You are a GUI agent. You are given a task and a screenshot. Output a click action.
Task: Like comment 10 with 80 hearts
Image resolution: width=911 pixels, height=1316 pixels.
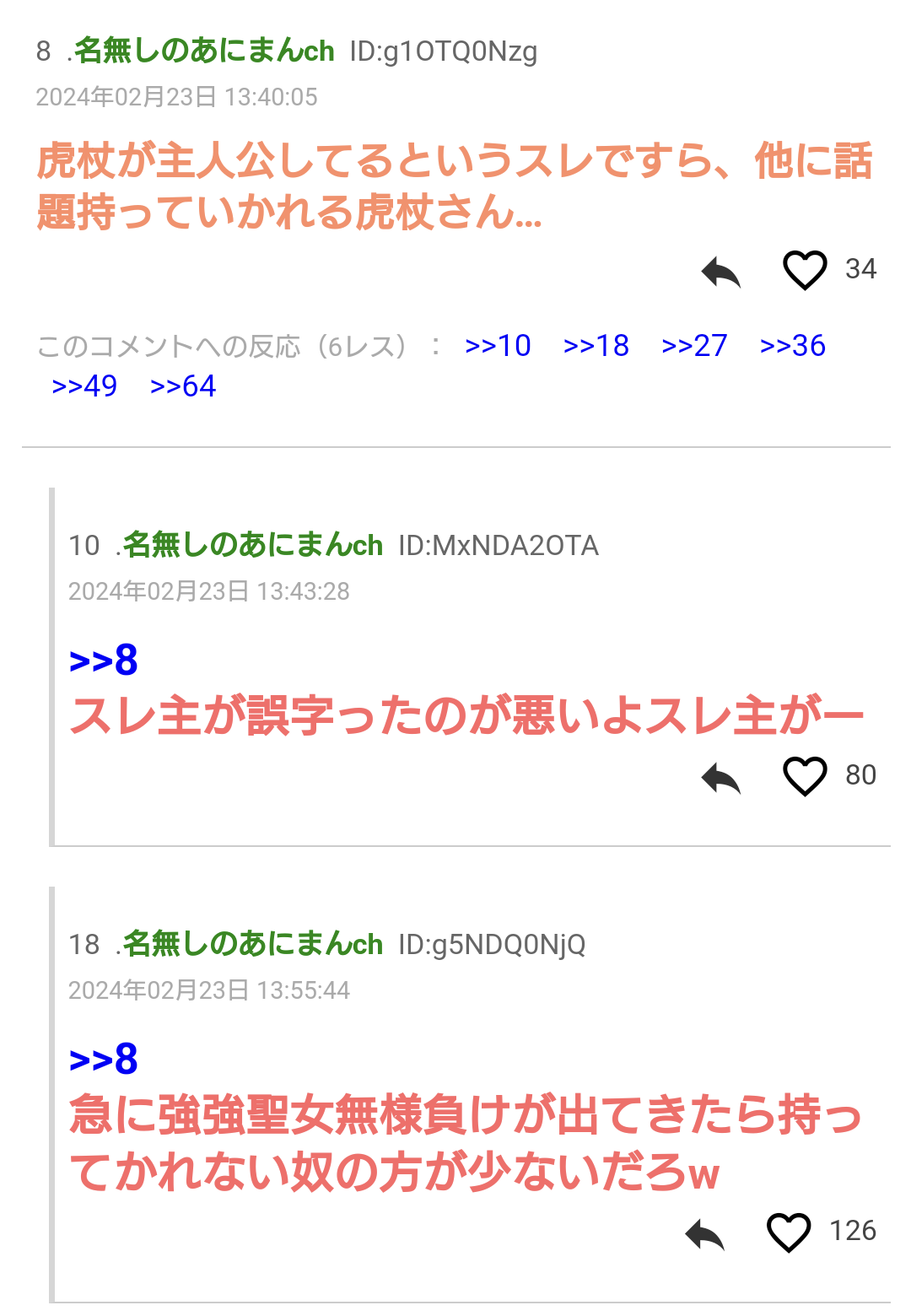point(805,776)
